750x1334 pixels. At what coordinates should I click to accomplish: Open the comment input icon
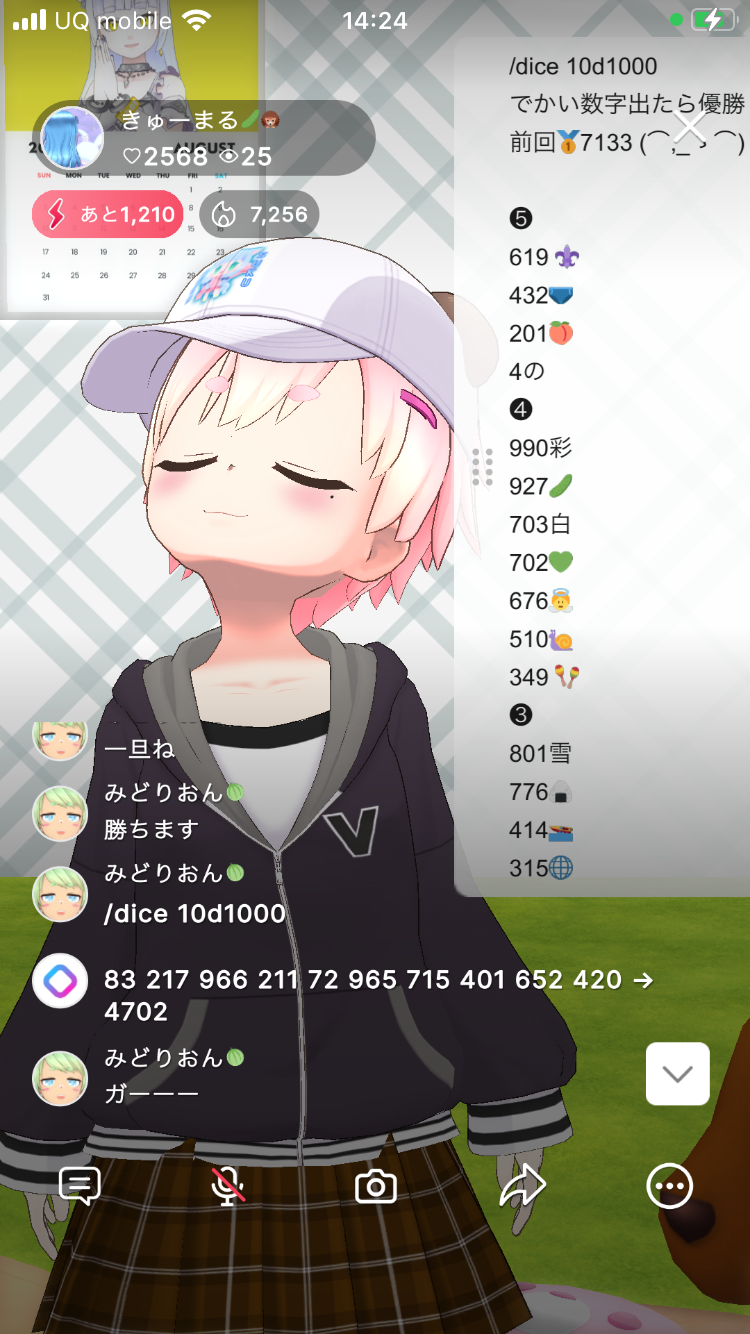click(x=80, y=1186)
